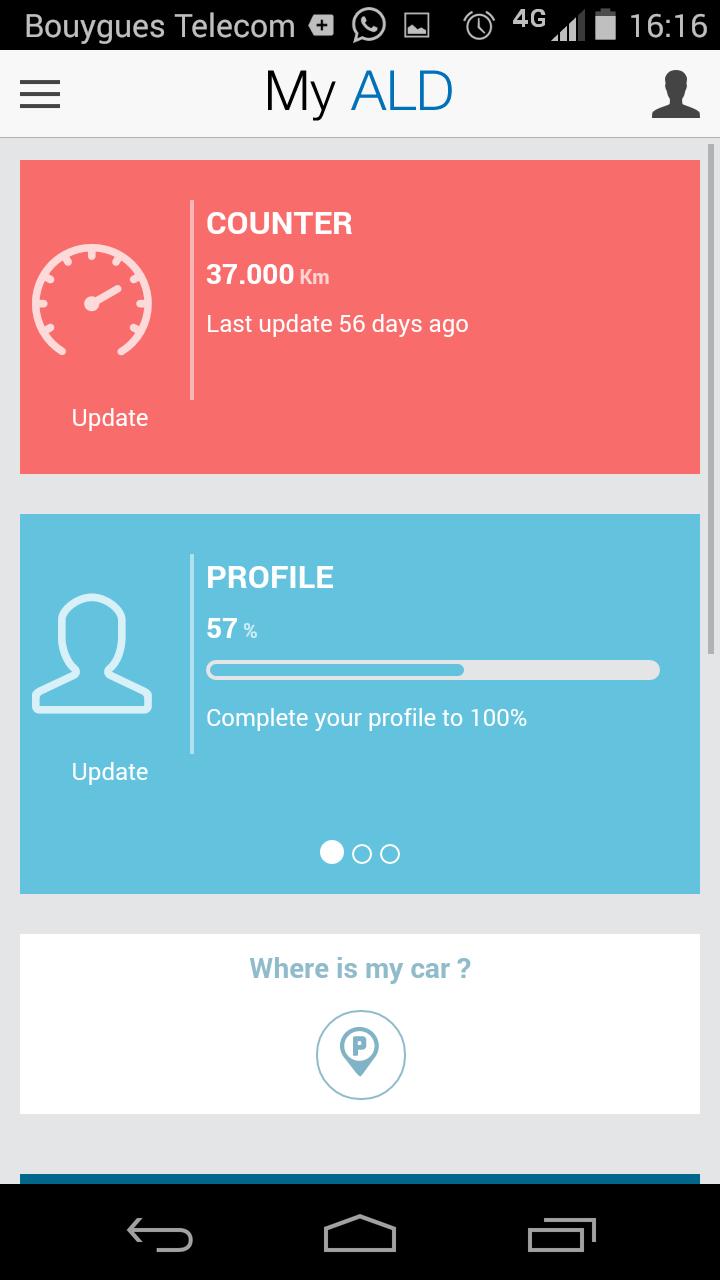
Task: Go to the third carousel page dot
Action: click(x=391, y=854)
